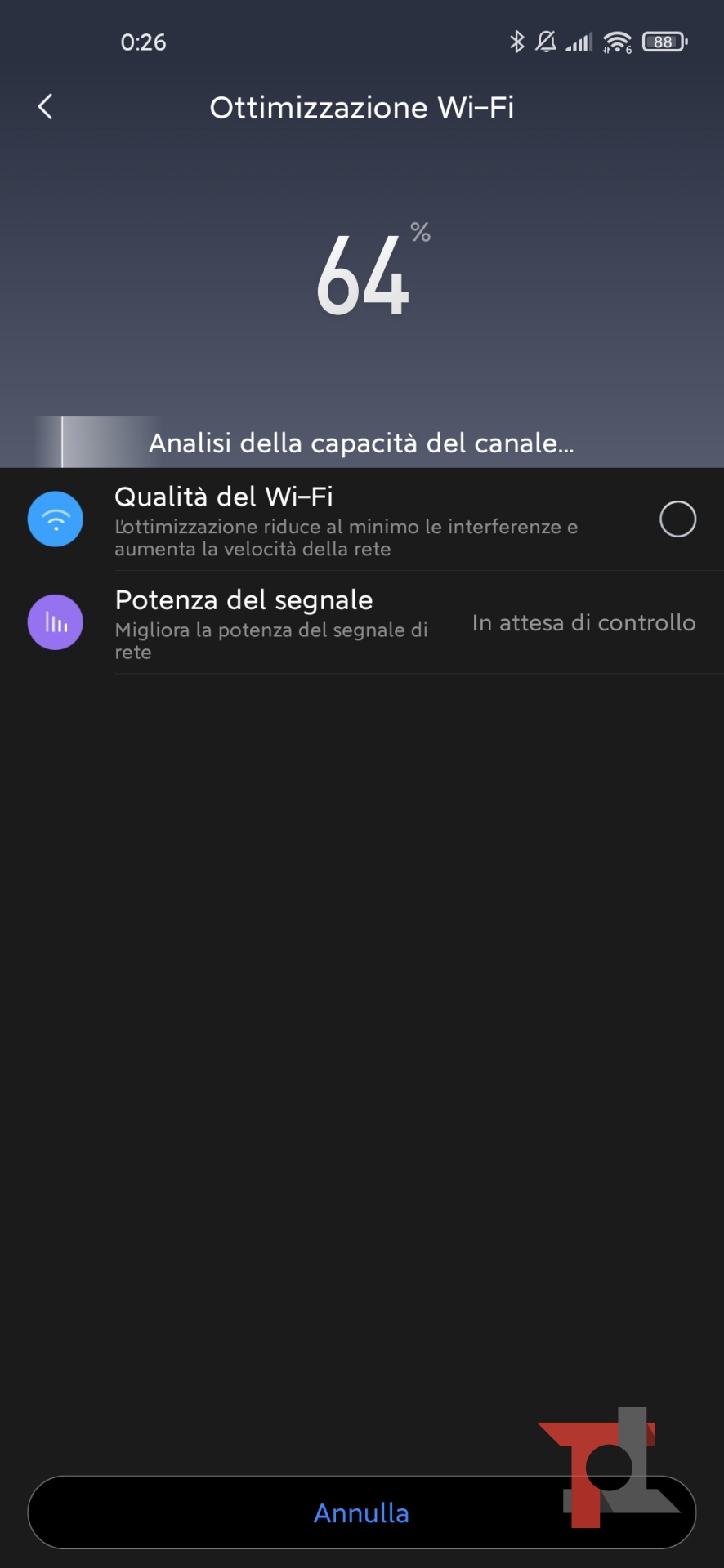Tap the Annulla button
Viewport: 724px width, 1568px height.
tap(361, 1512)
